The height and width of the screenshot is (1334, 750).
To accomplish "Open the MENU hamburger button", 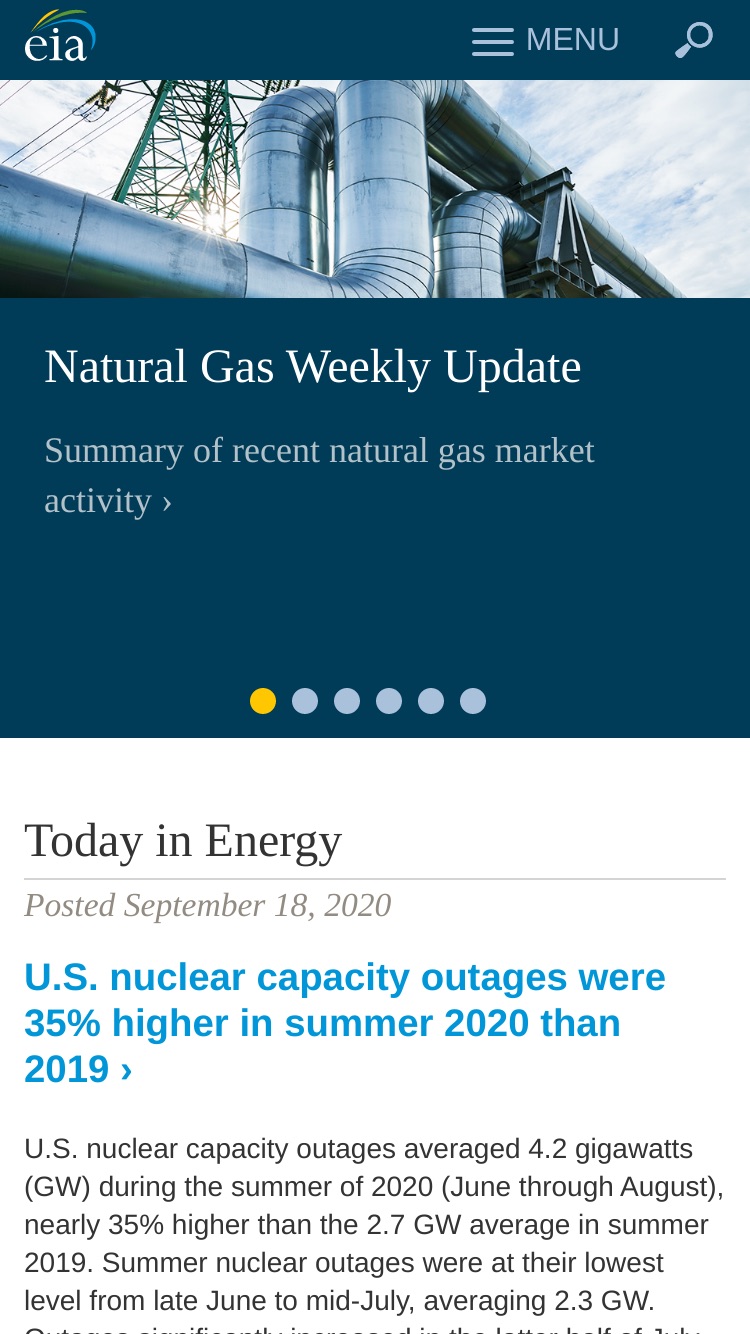I will pyautogui.click(x=545, y=40).
